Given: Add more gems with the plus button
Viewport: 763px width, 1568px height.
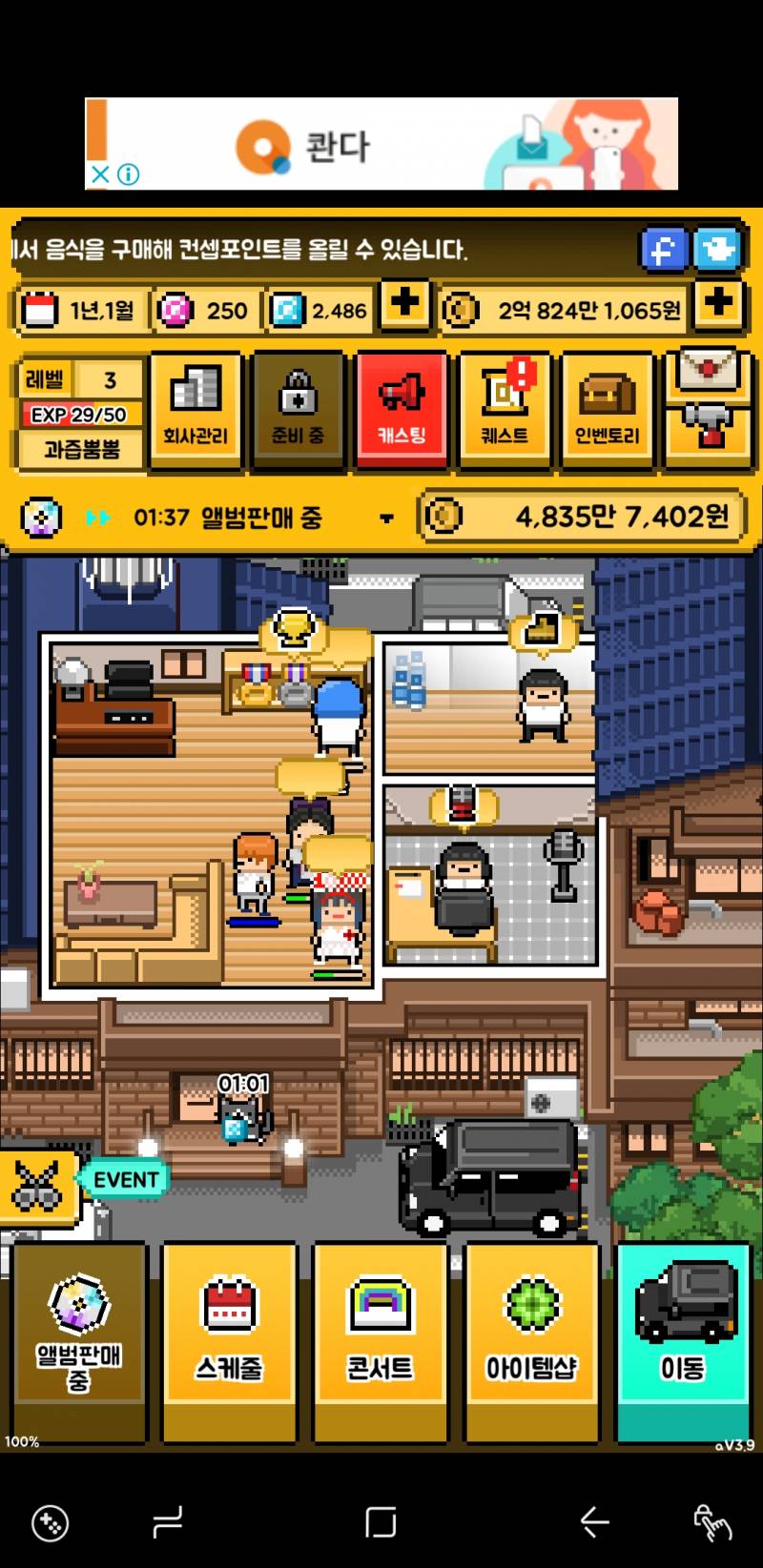Looking at the screenshot, I should [x=404, y=304].
